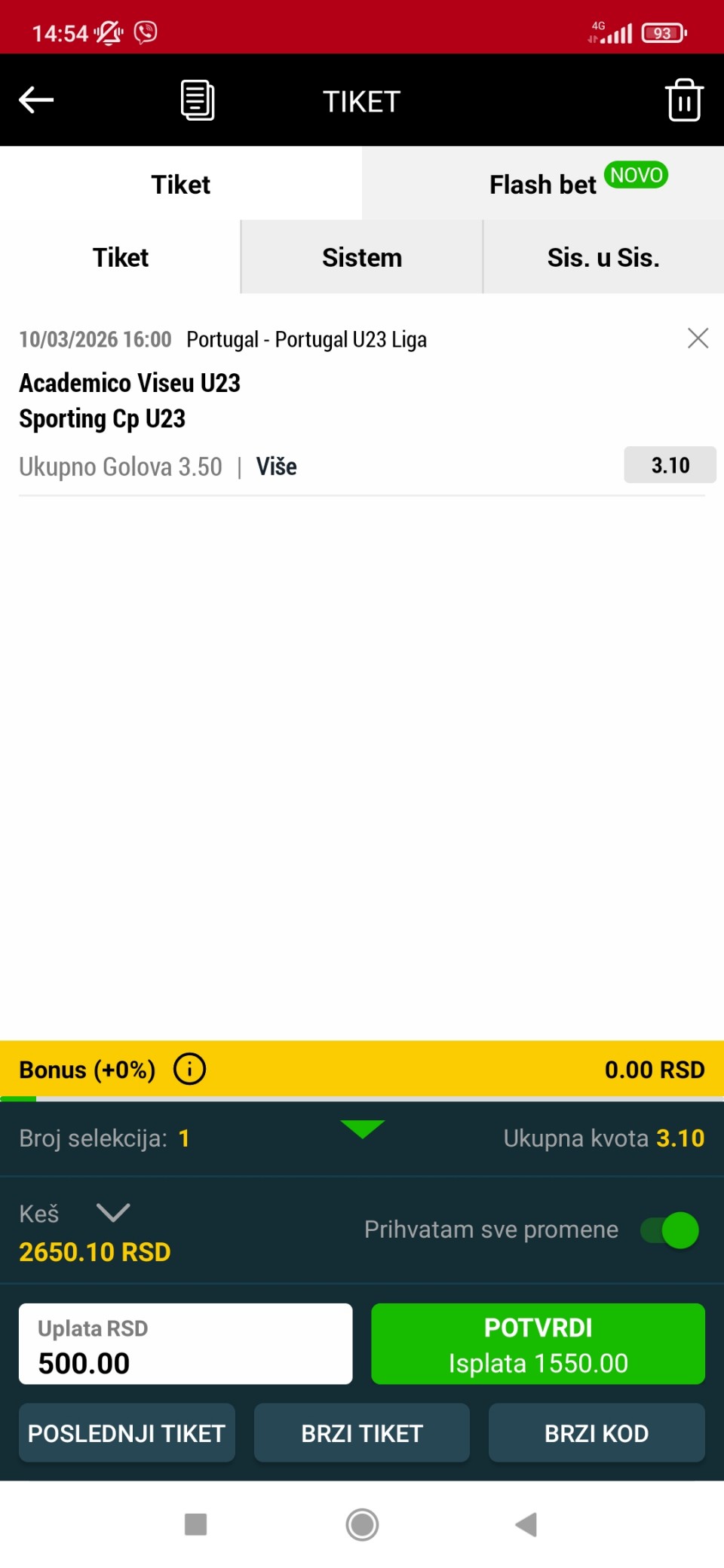Go back using the top-left arrow
724x1568 pixels.
36,100
